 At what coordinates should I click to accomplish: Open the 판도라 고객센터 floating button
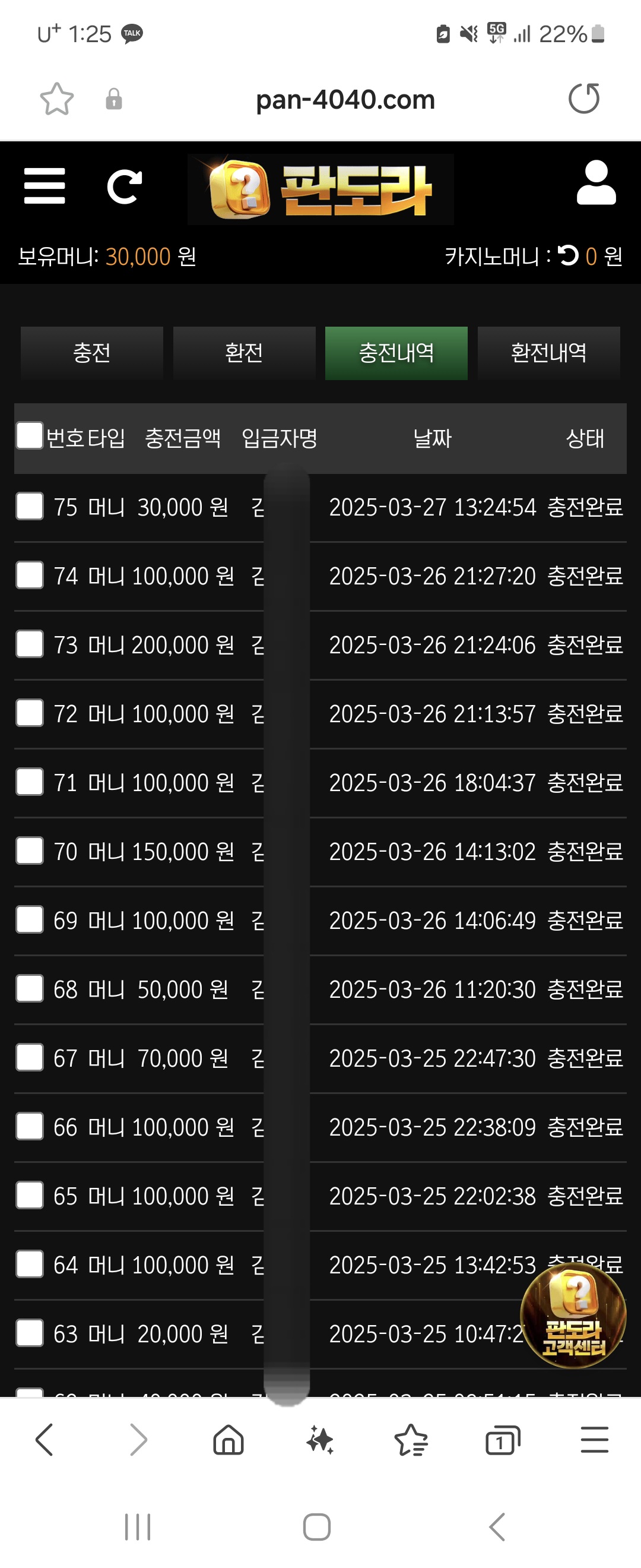(x=573, y=1315)
